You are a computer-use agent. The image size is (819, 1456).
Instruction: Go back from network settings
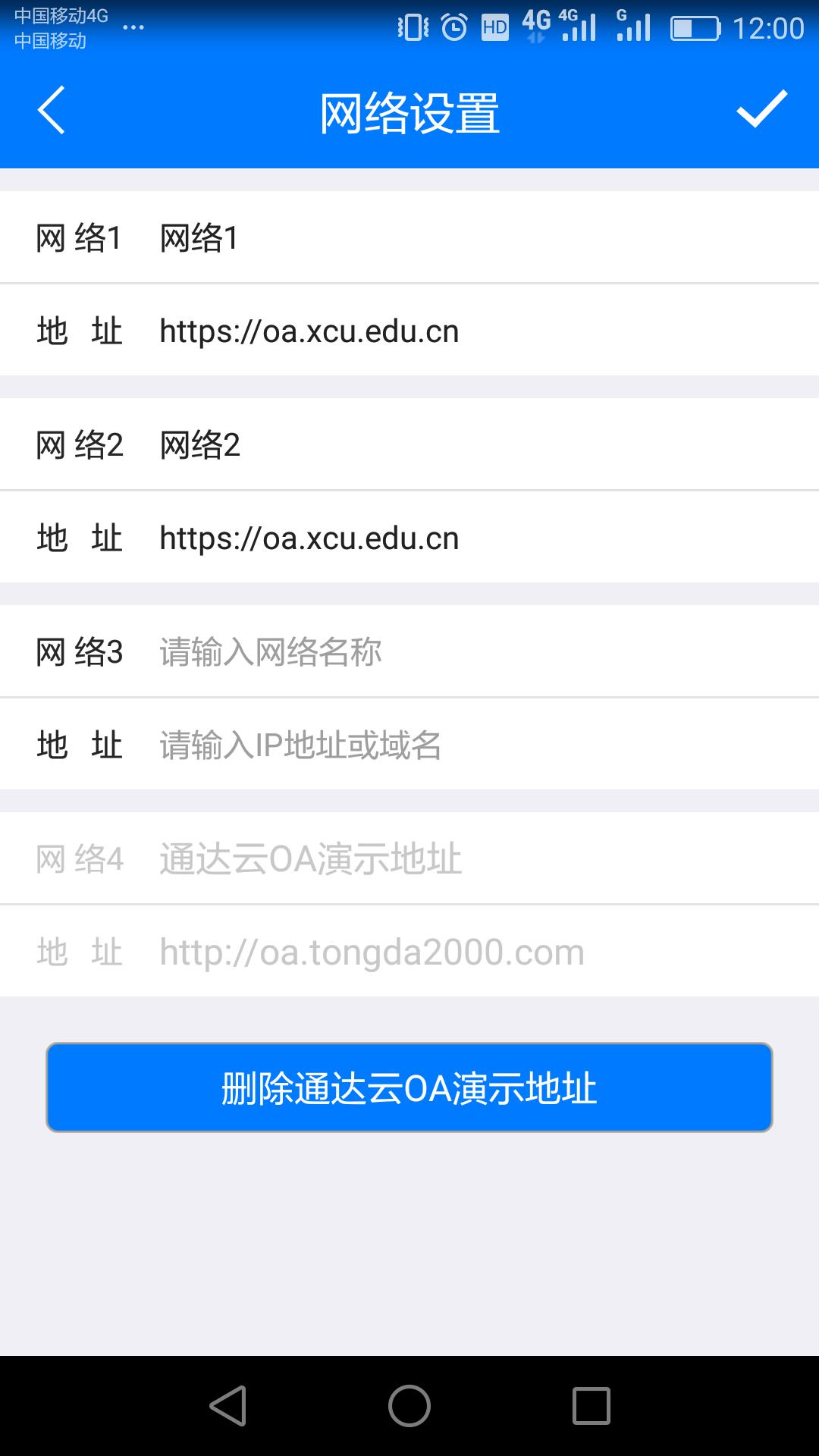[x=52, y=111]
